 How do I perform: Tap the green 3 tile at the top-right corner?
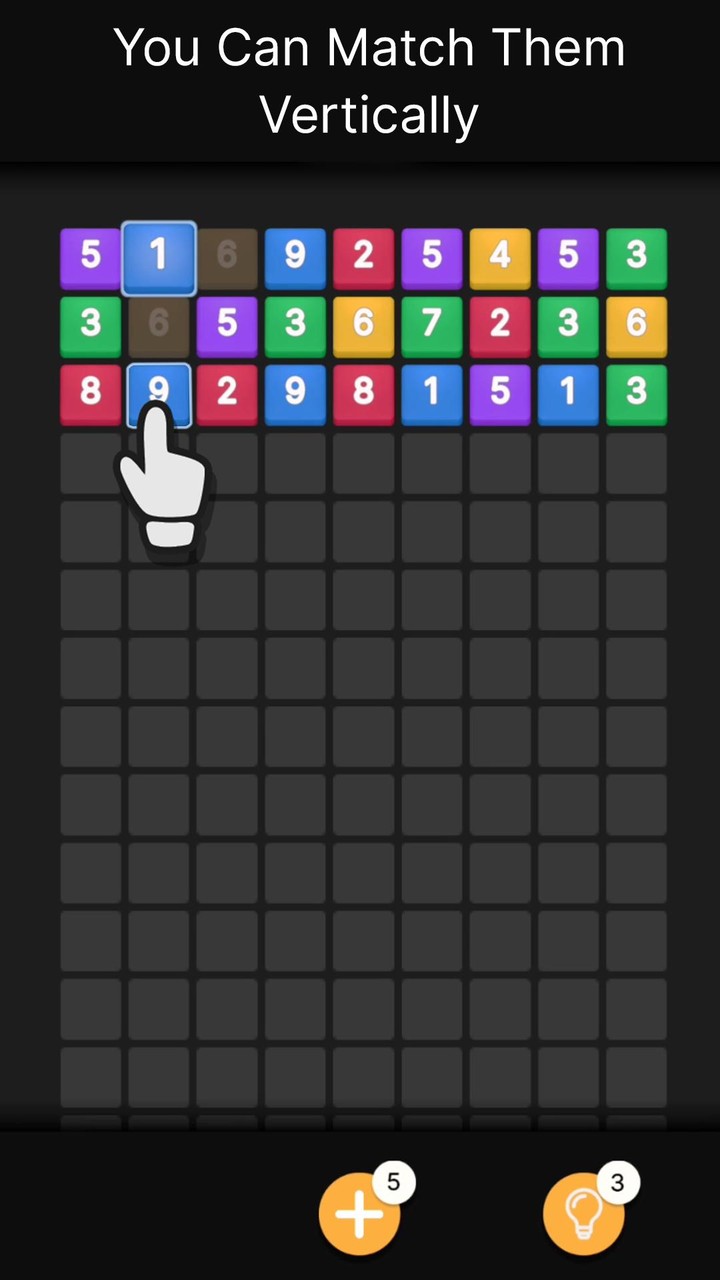[636, 255]
